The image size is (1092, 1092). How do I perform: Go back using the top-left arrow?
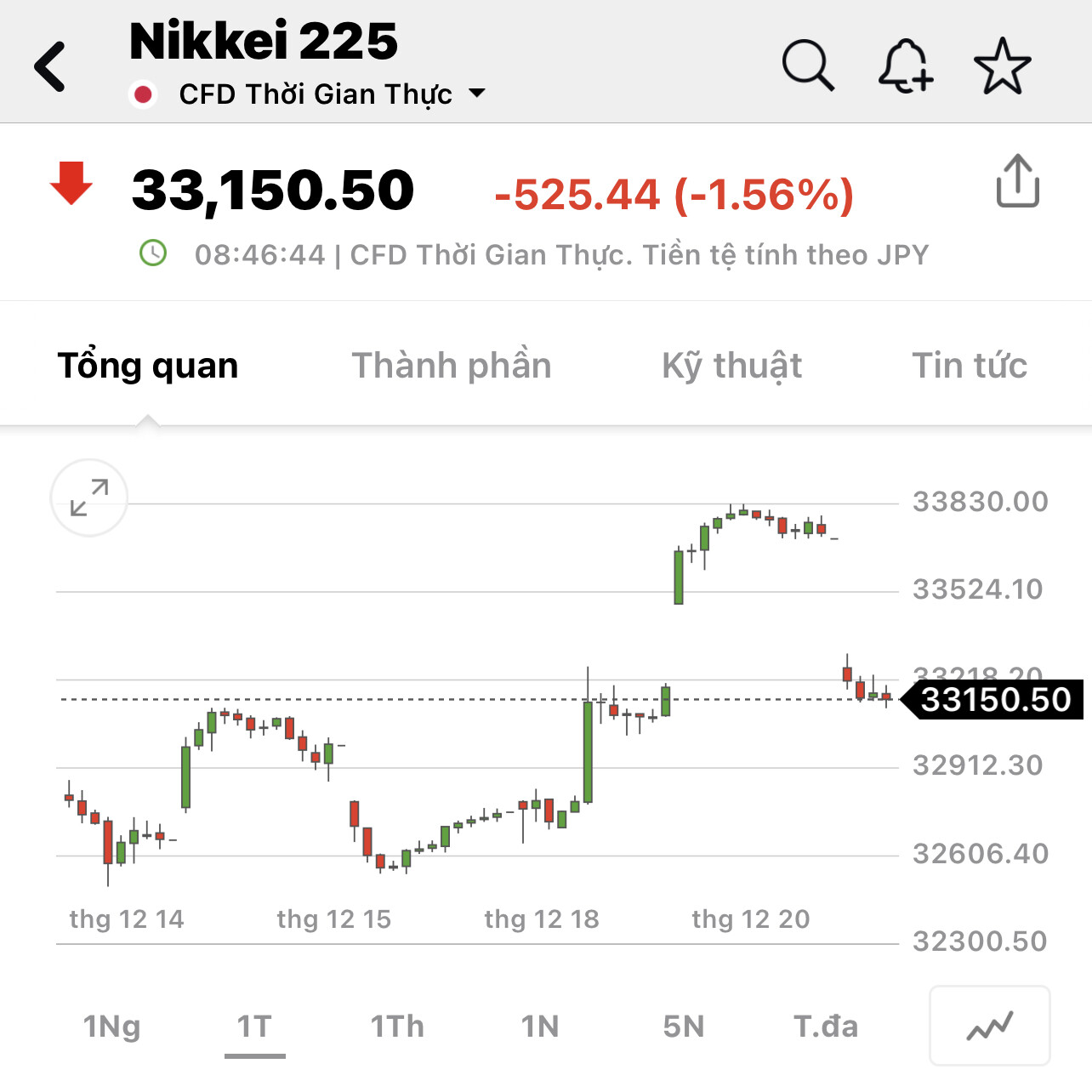click(50, 66)
